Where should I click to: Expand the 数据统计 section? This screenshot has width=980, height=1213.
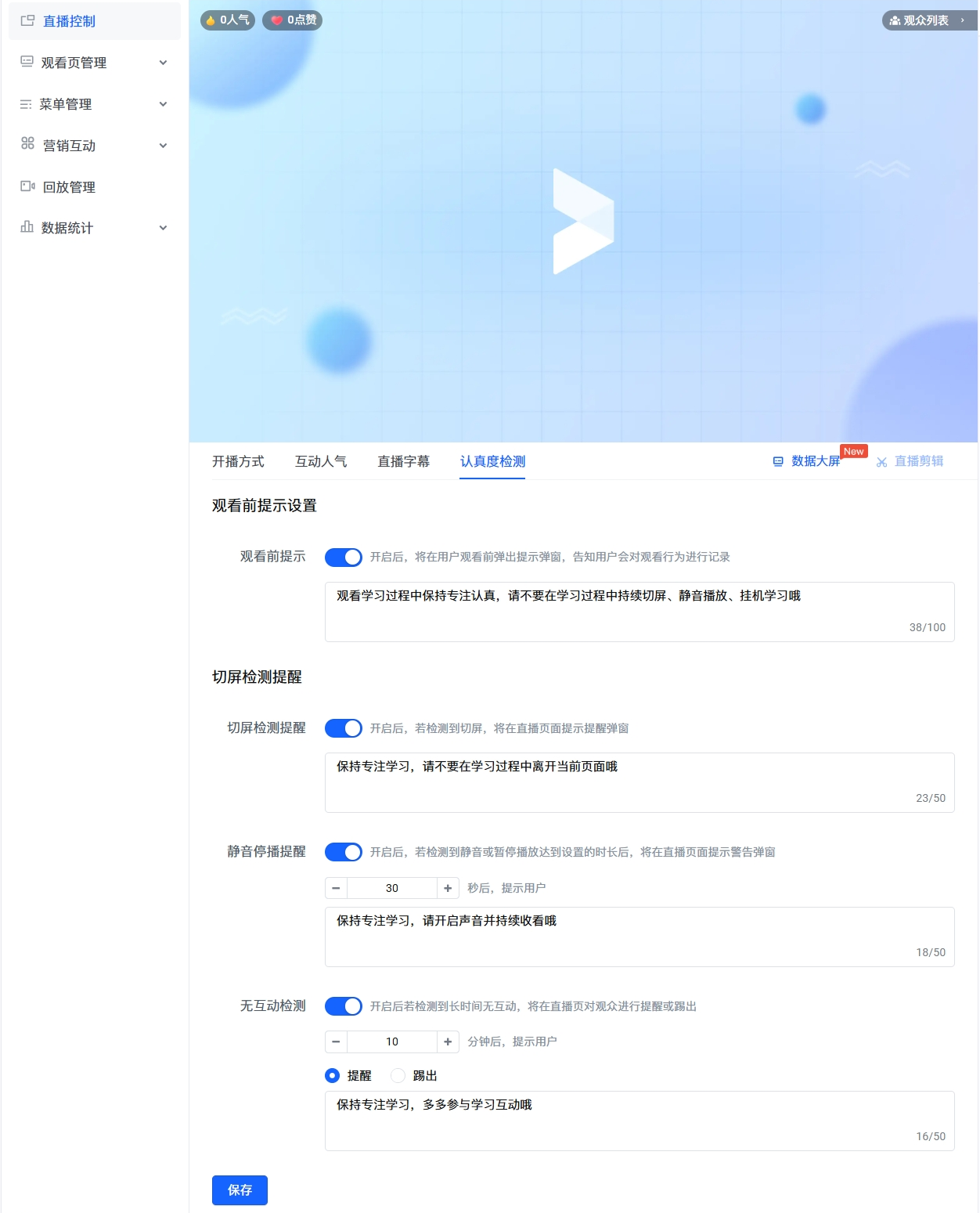(94, 228)
